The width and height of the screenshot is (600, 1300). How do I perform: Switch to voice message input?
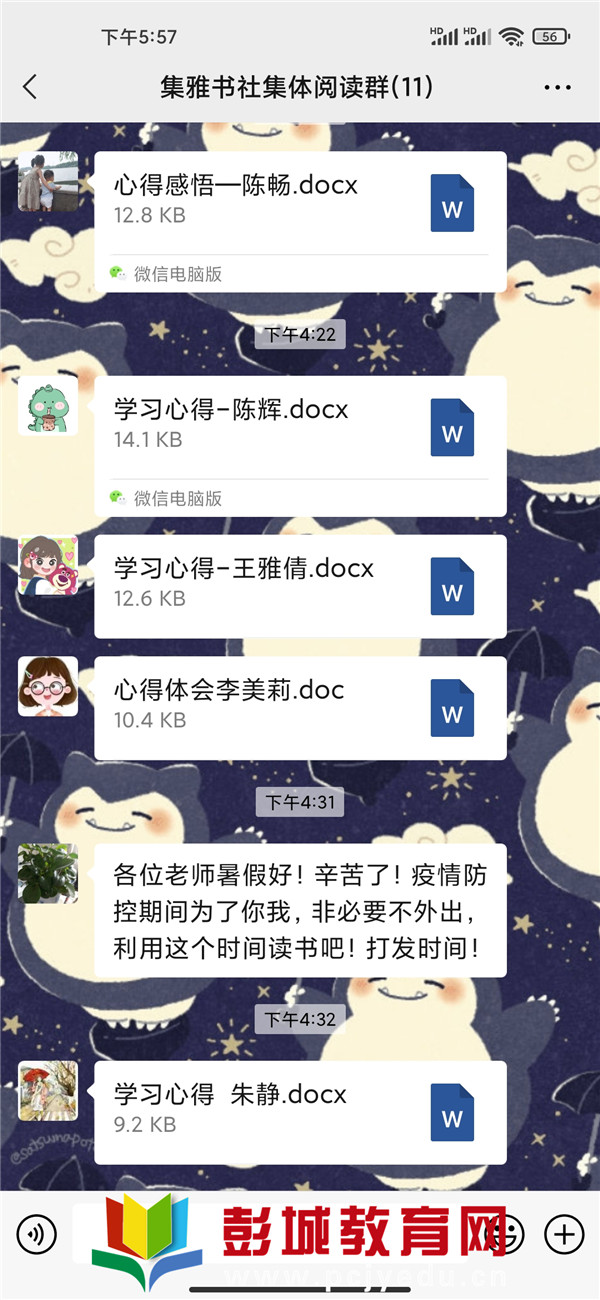[37, 1235]
